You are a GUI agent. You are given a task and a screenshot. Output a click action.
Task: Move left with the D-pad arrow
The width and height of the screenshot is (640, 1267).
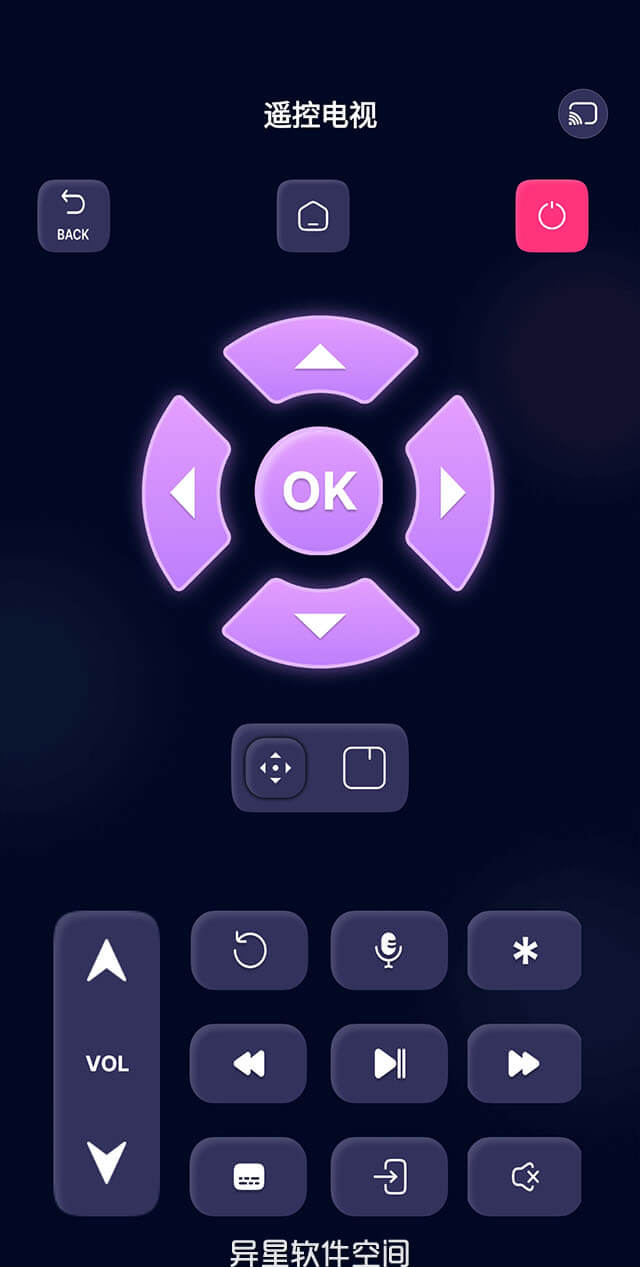pyautogui.click(x=184, y=492)
